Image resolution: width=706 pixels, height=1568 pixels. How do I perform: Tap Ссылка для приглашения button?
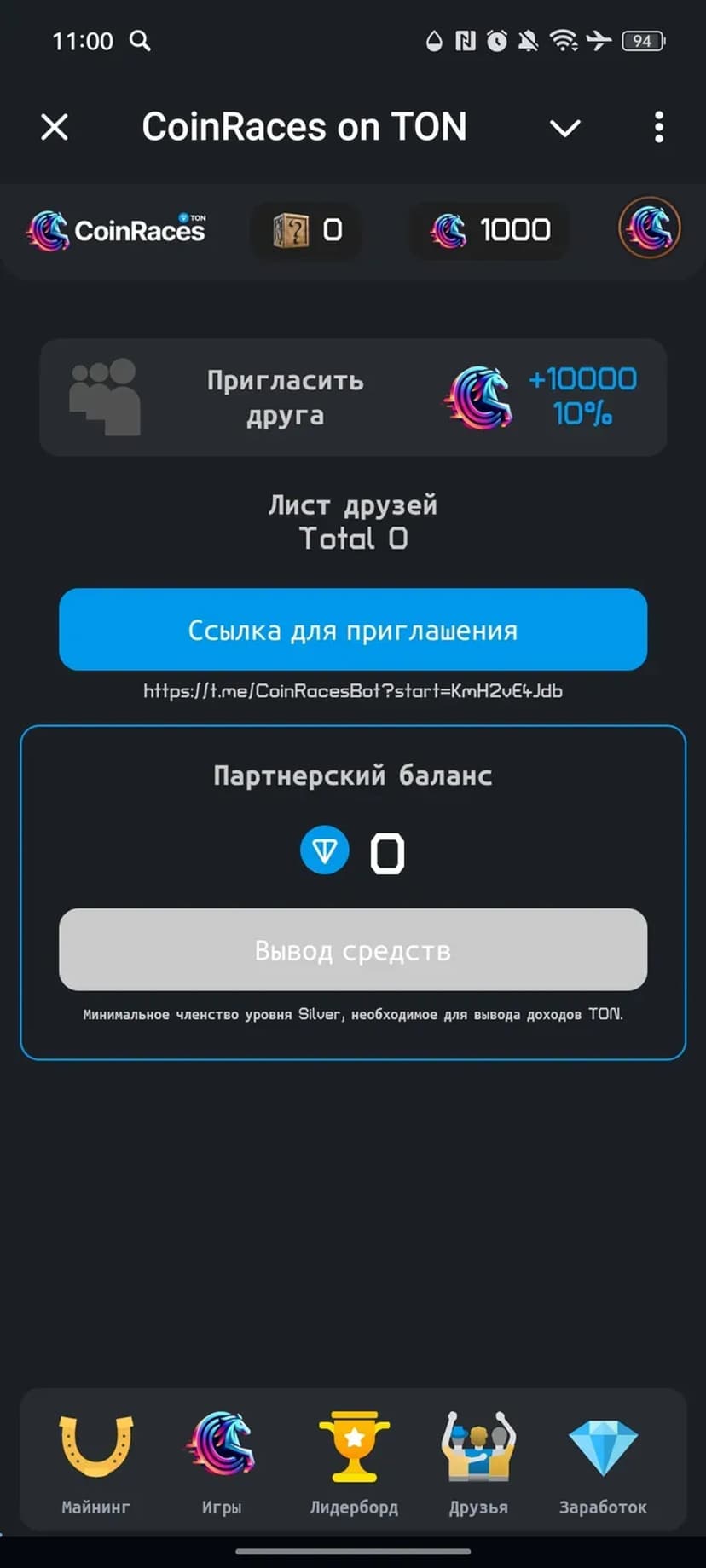click(353, 630)
